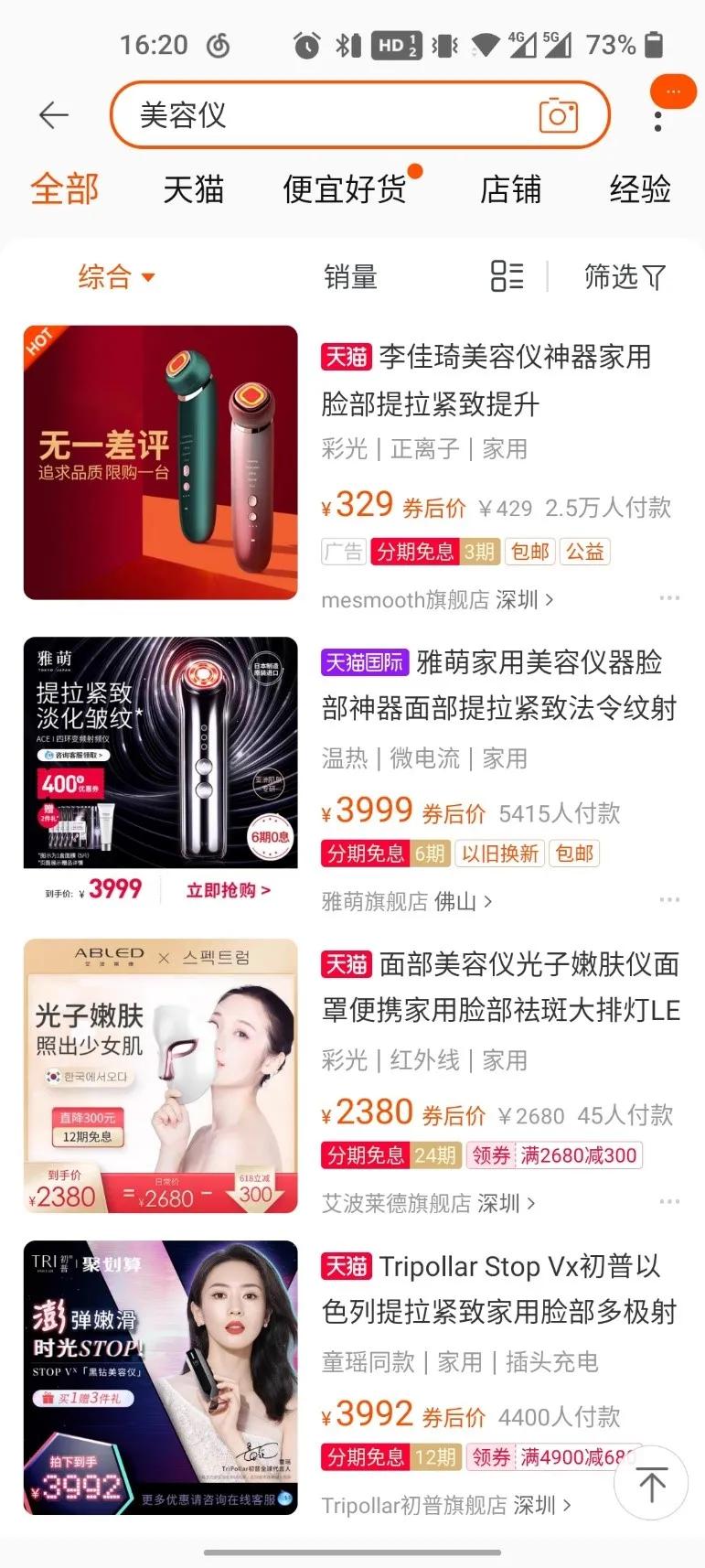This screenshot has height=1568, width=705.
Task: Sort results by 销量
Action: tap(348, 277)
